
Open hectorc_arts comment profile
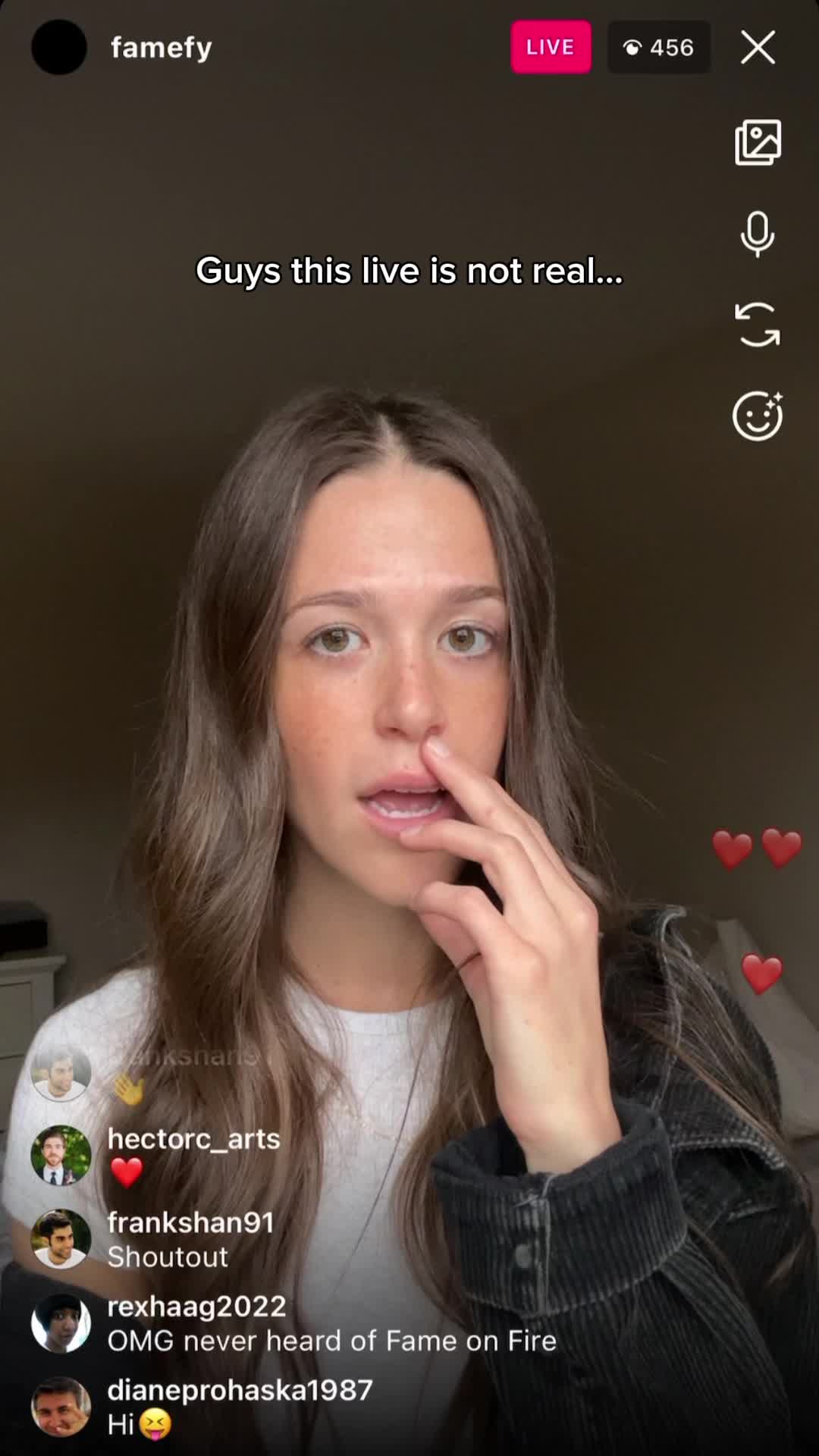(61, 1155)
